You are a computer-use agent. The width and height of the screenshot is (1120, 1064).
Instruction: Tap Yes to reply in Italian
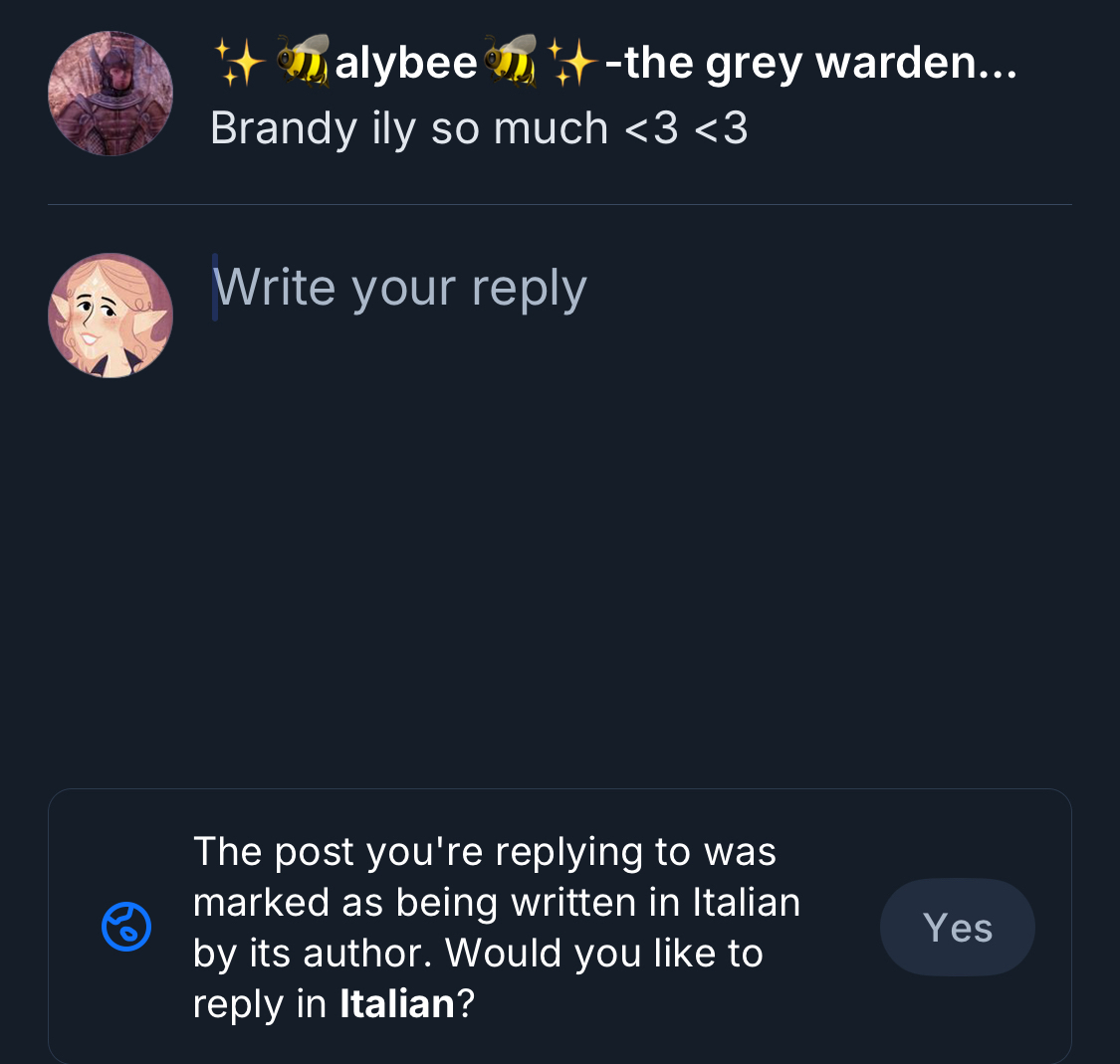(957, 928)
